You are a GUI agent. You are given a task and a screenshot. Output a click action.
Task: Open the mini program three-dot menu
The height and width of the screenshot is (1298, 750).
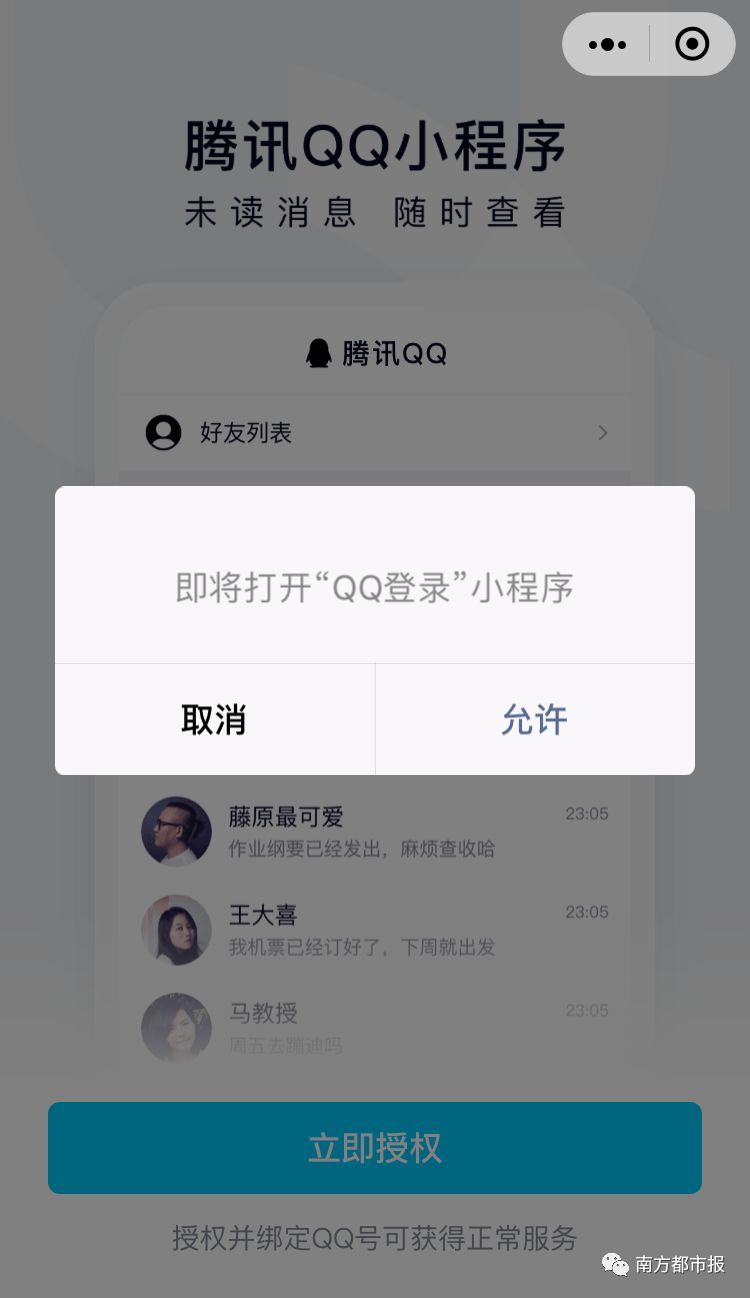point(607,44)
